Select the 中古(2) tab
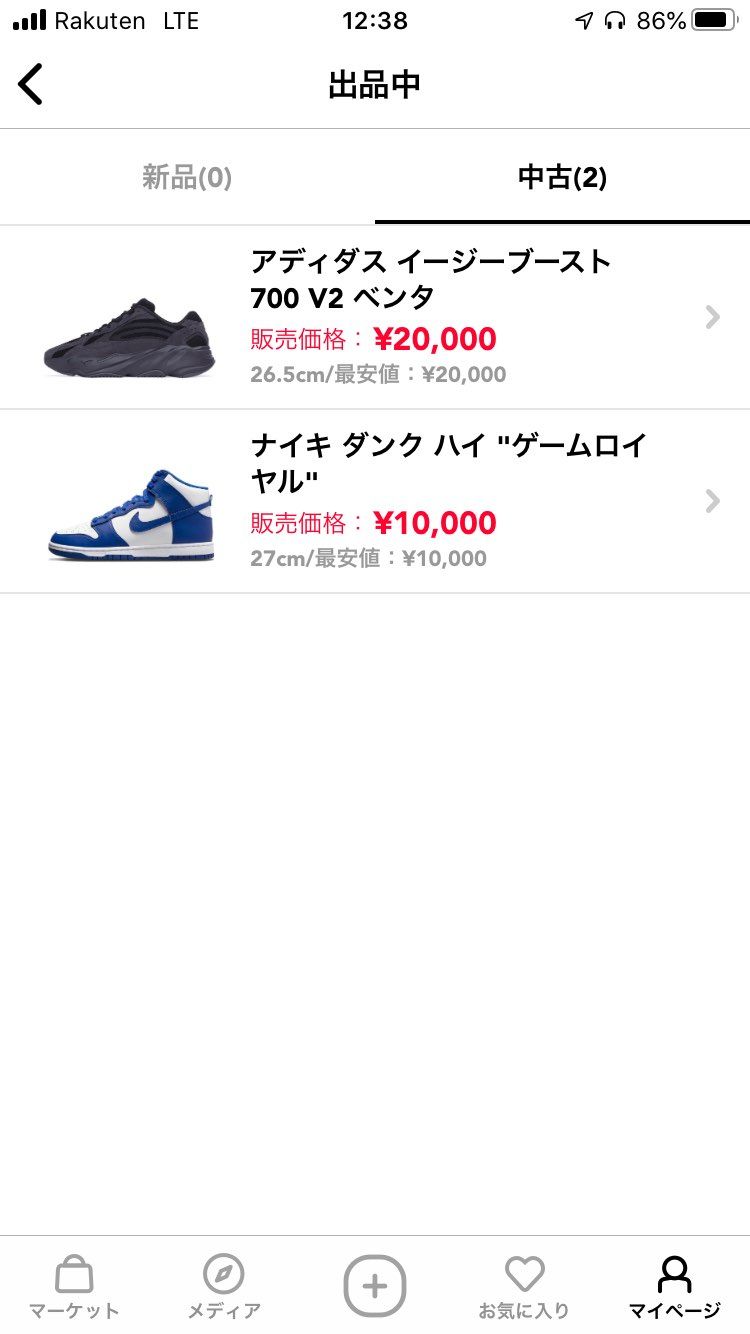 (x=562, y=178)
